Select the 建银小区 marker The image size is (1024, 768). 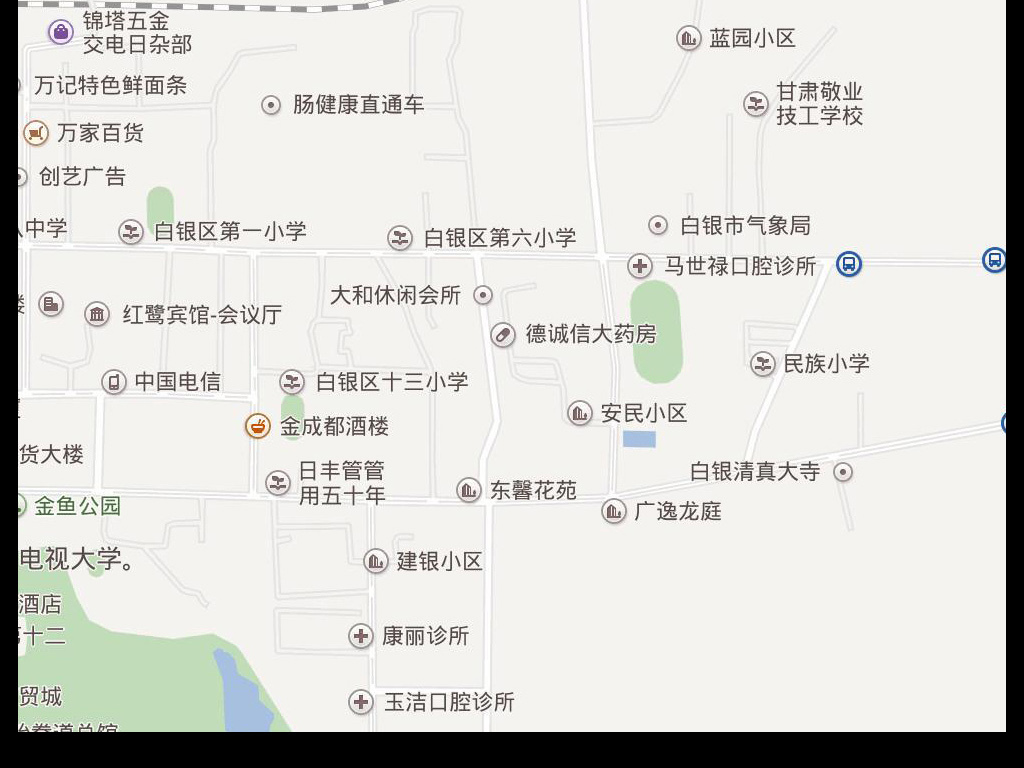[376, 561]
